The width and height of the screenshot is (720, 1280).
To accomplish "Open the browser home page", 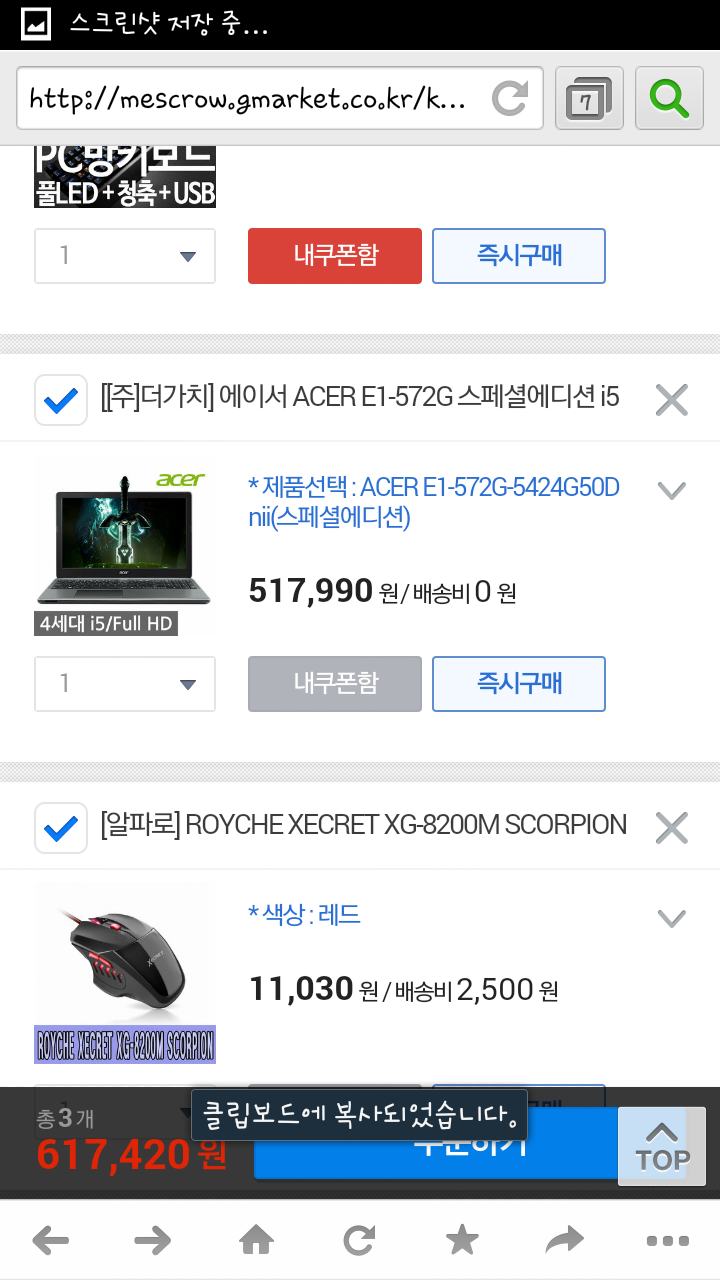I will tap(256, 1241).
